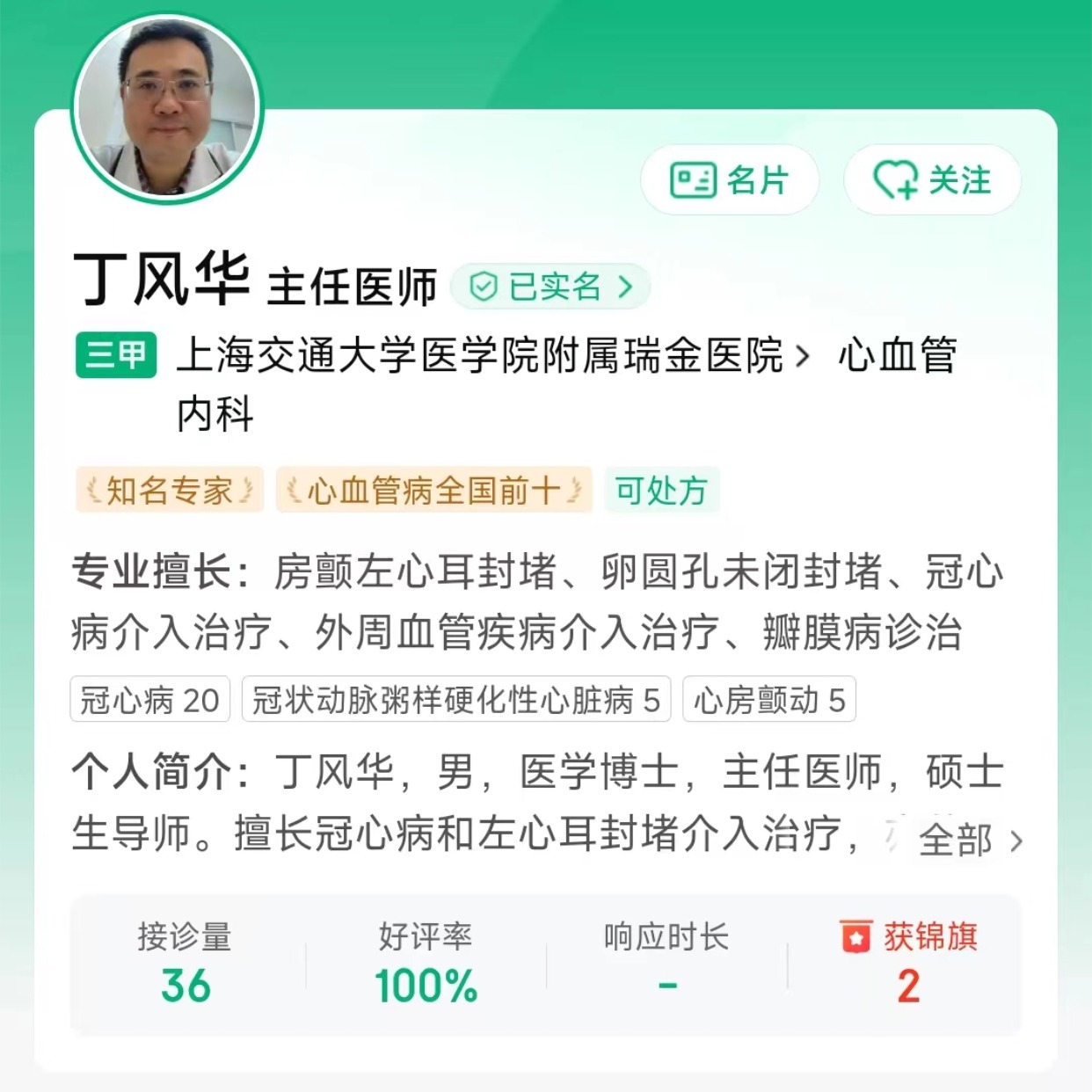Select the 冠心病 20 tag
This screenshot has width=1092, height=1092.
point(149,700)
